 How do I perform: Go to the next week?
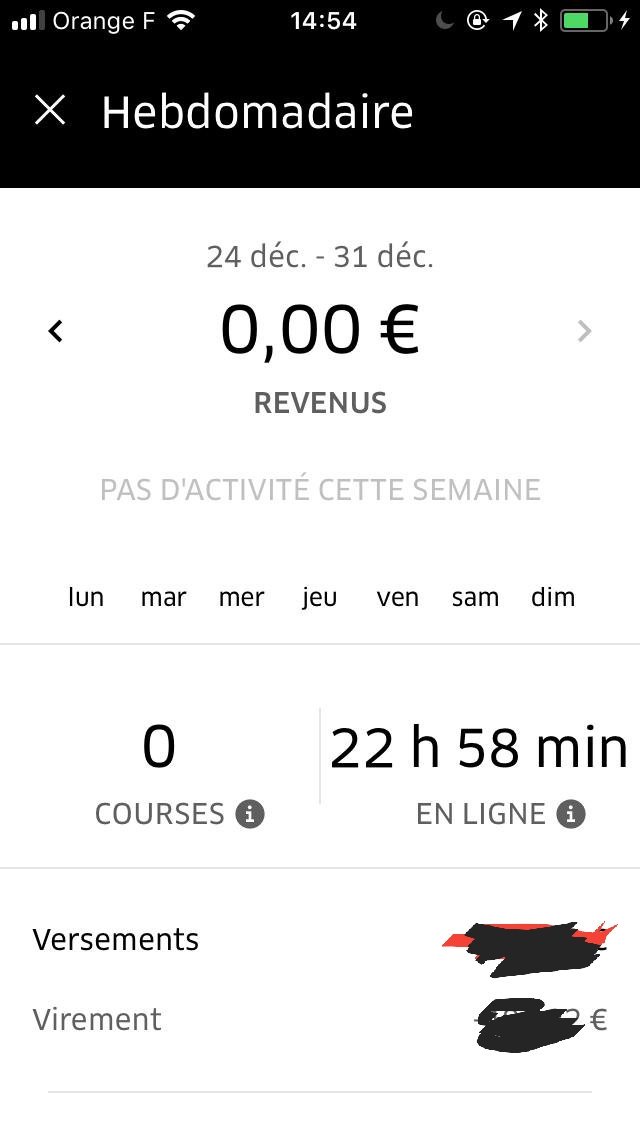(585, 331)
